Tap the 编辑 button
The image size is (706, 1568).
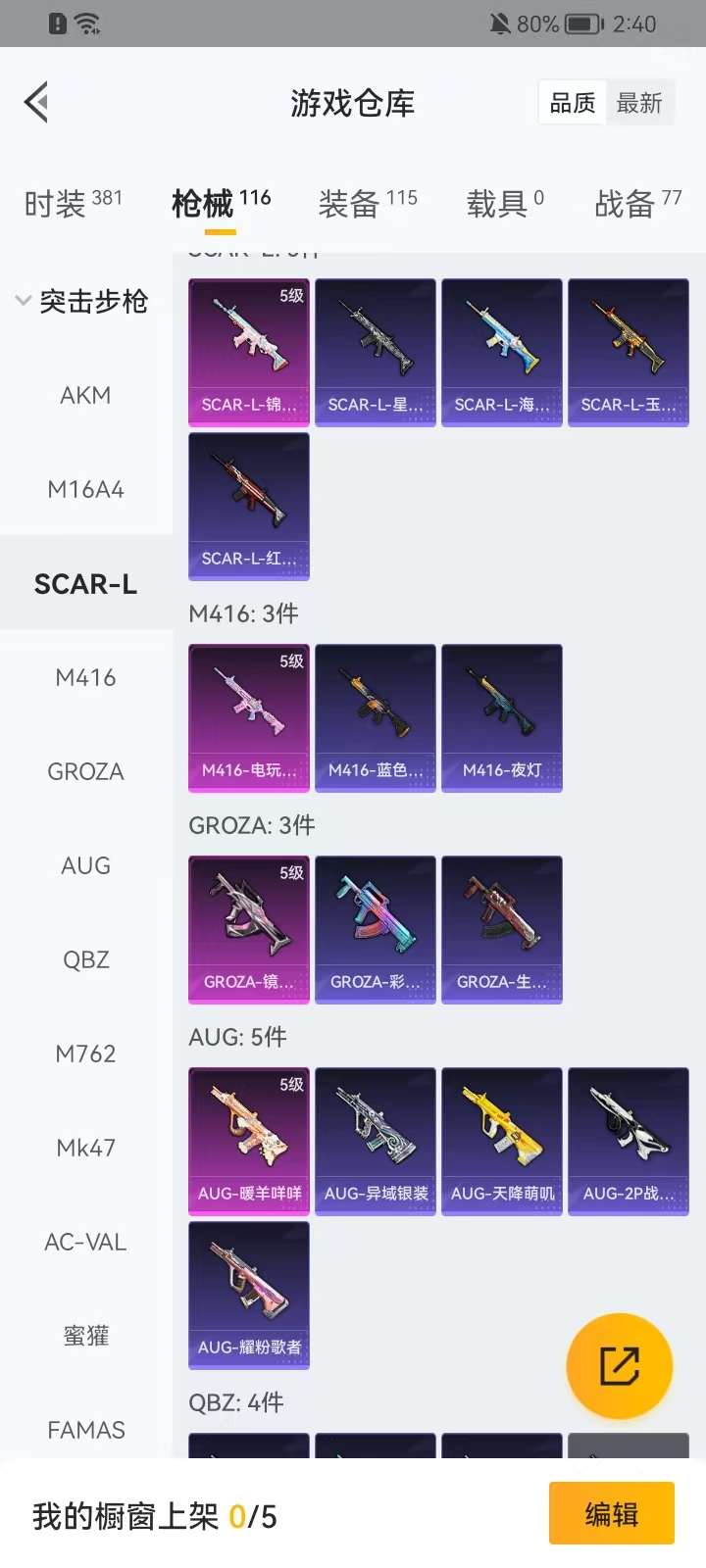pyautogui.click(x=611, y=1514)
